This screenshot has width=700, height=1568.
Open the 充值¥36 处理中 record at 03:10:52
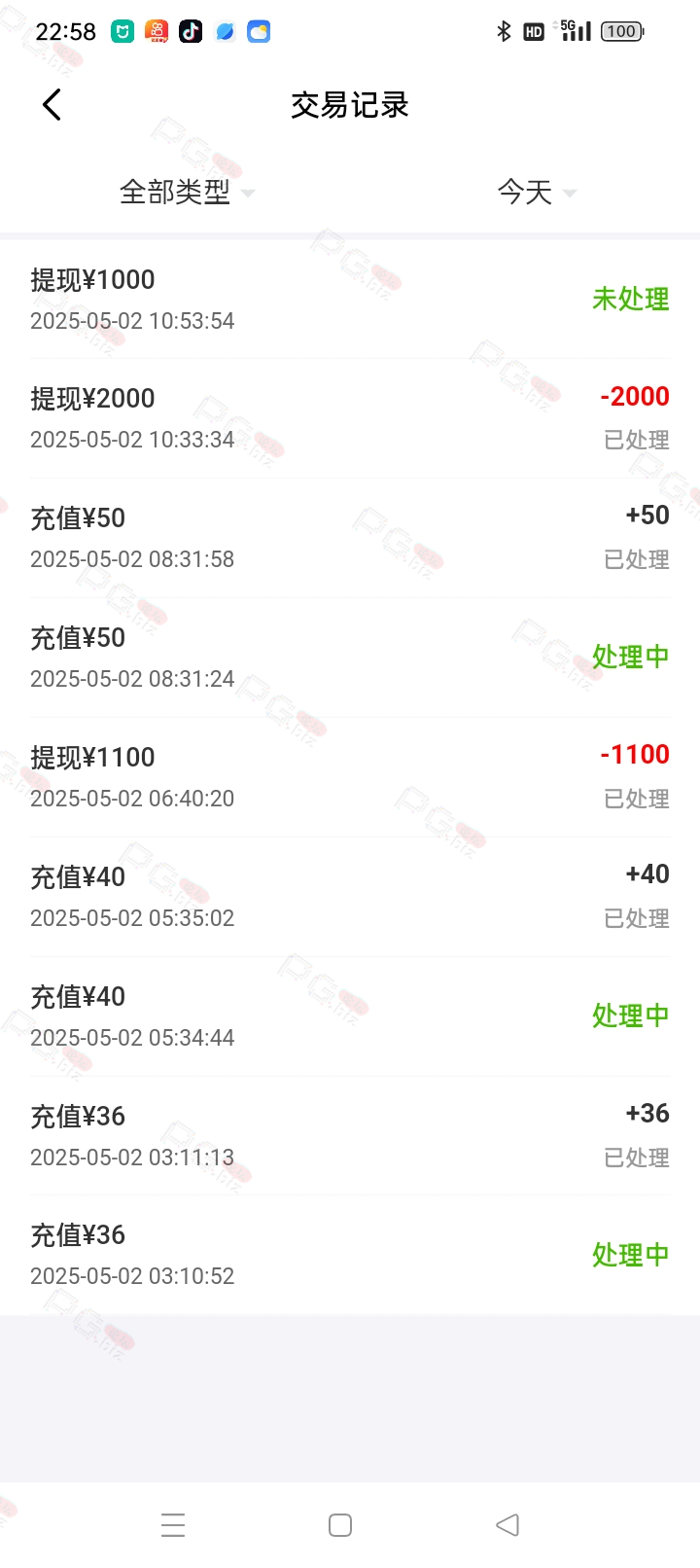pos(350,1255)
